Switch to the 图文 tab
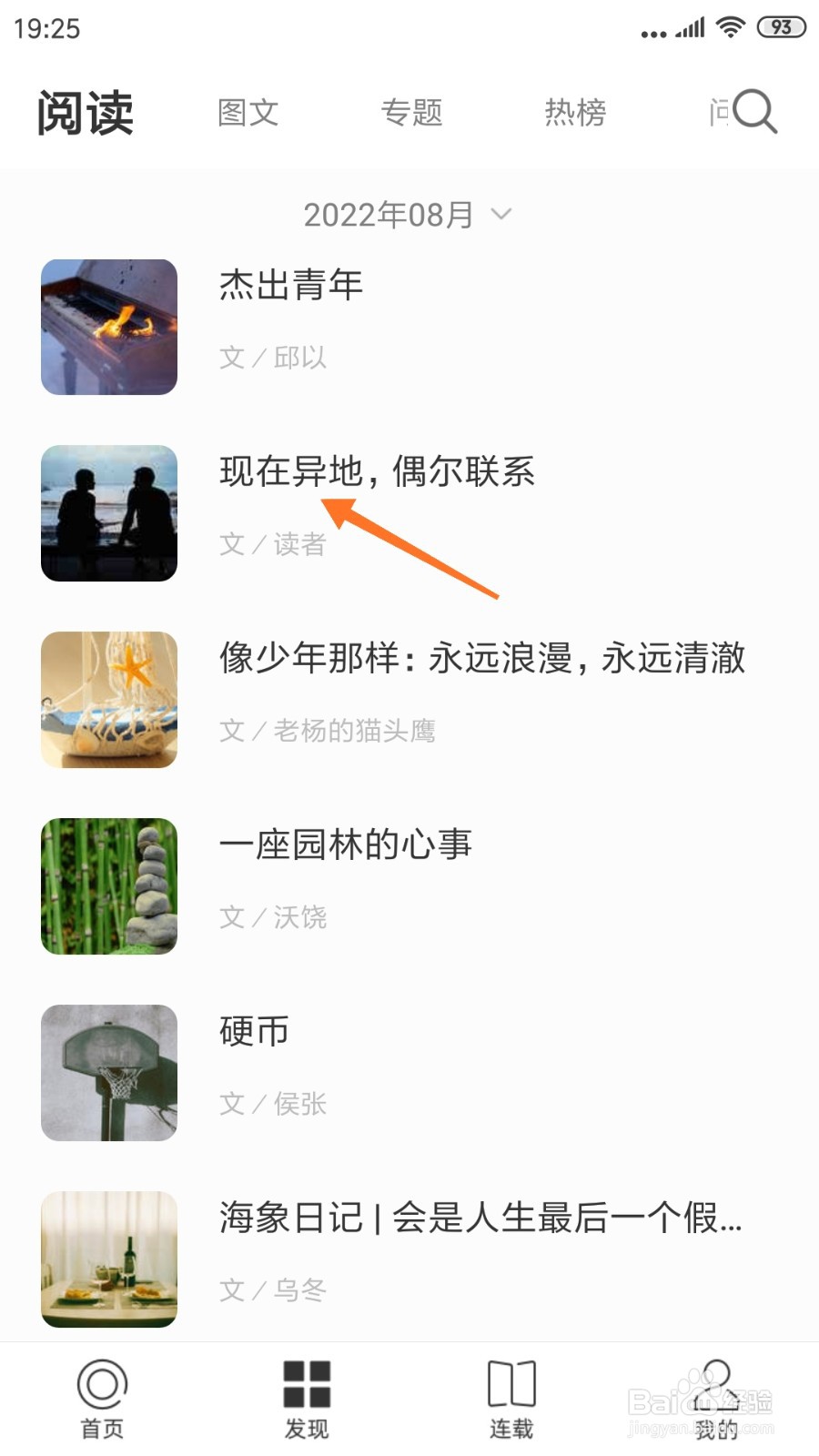Image resolution: width=819 pixels, height=1456 pixels. coord(248,113)
